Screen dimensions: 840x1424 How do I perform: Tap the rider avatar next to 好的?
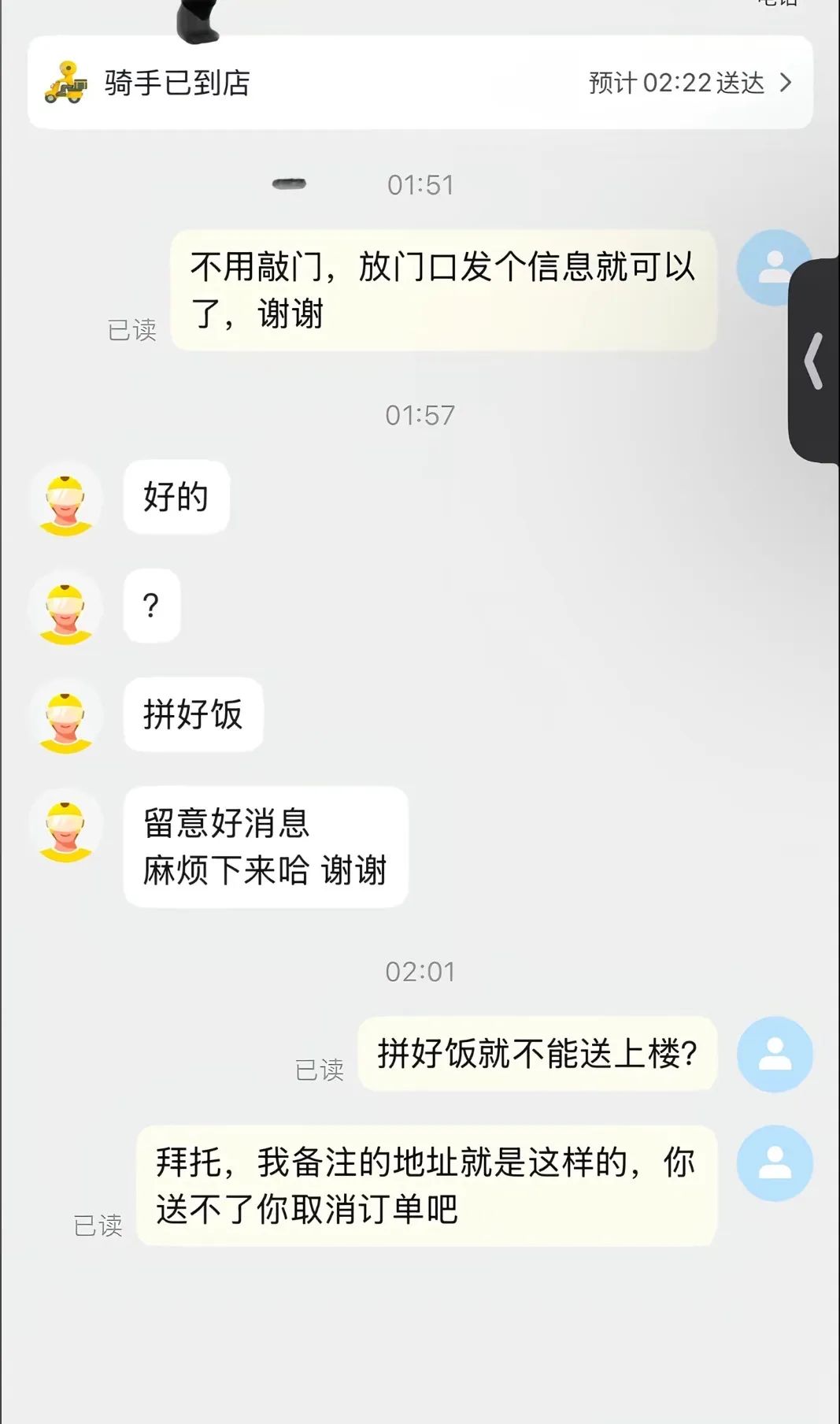click(66, 499)
